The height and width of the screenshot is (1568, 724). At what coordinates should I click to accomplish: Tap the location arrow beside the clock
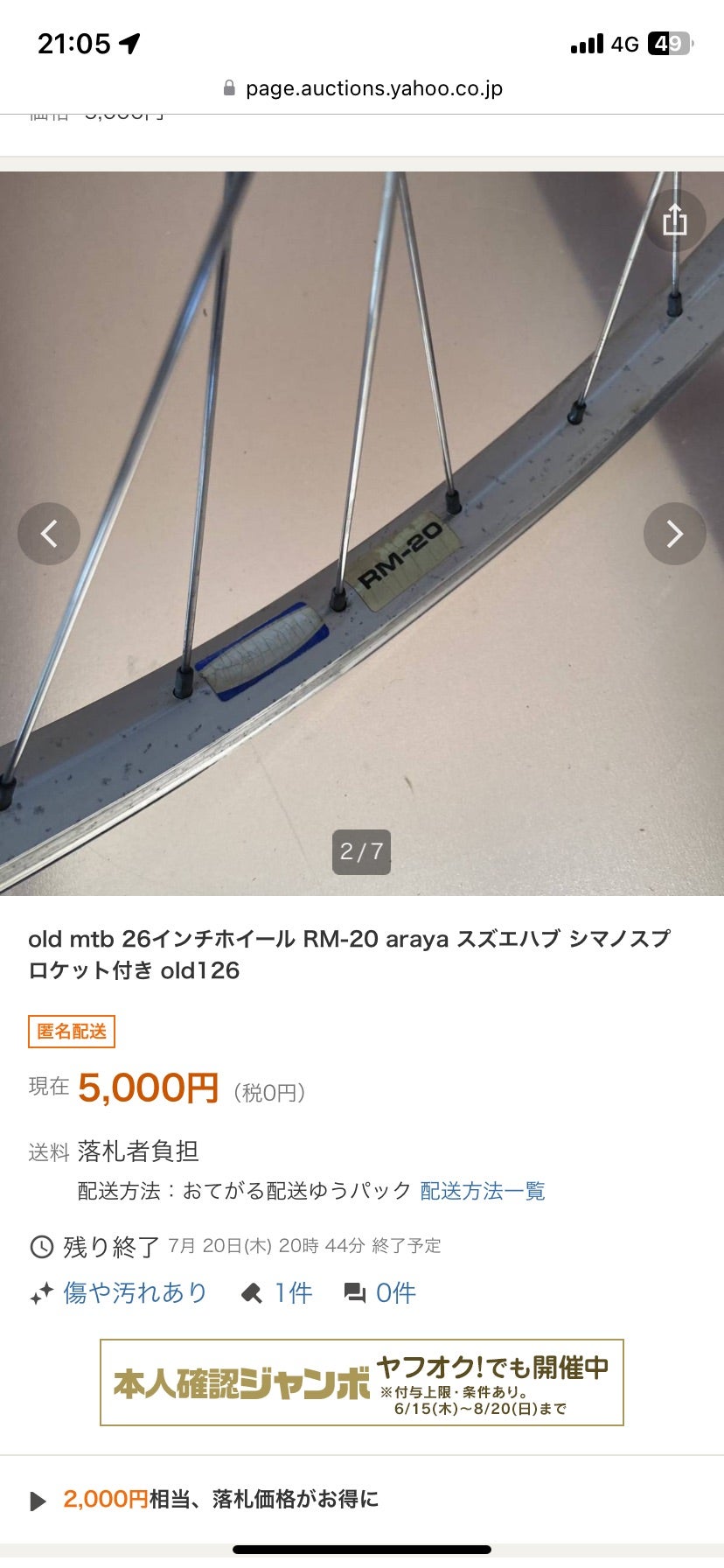coord(129,41)
